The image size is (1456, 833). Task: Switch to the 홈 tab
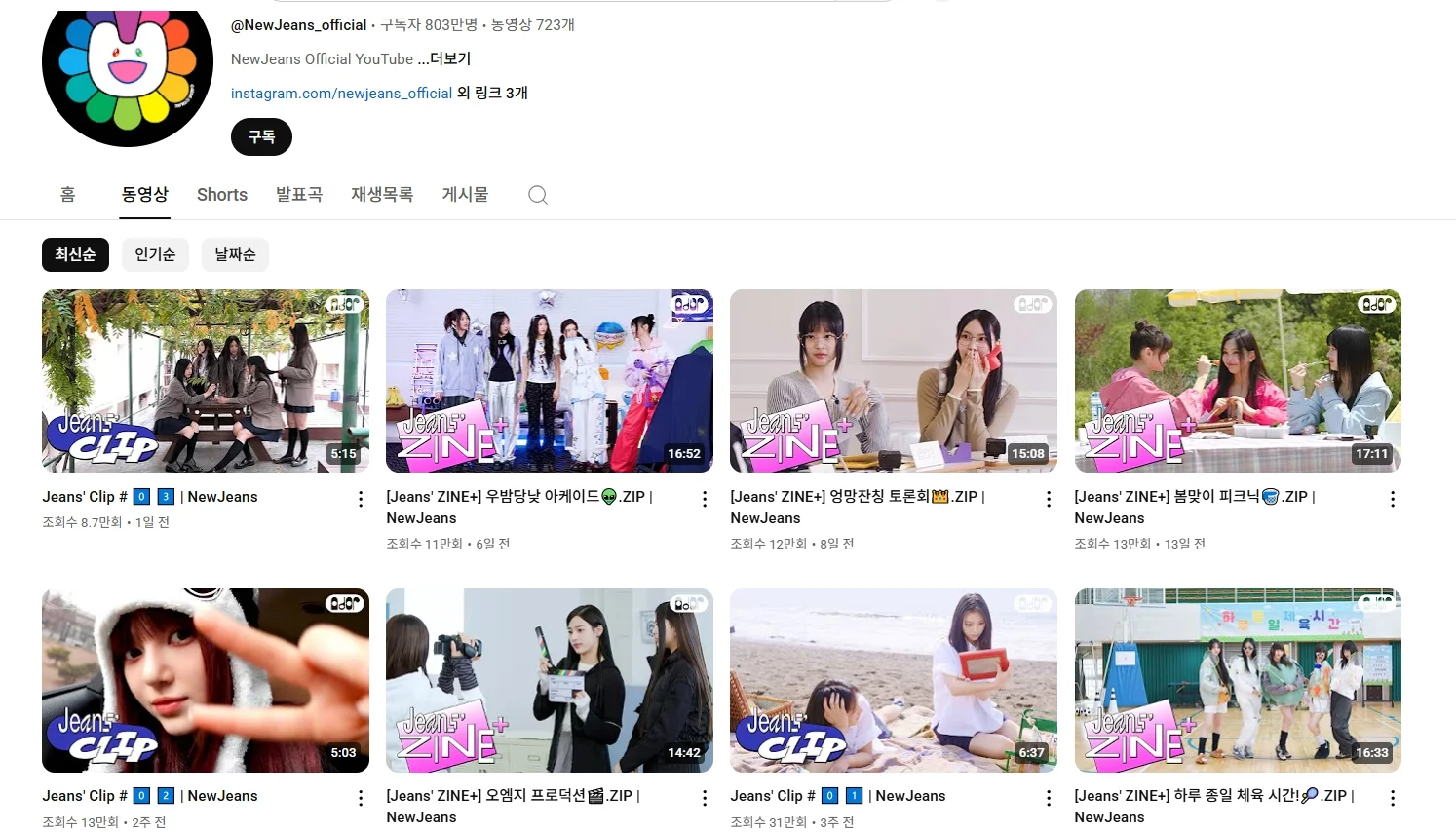[x=67, y=195]
